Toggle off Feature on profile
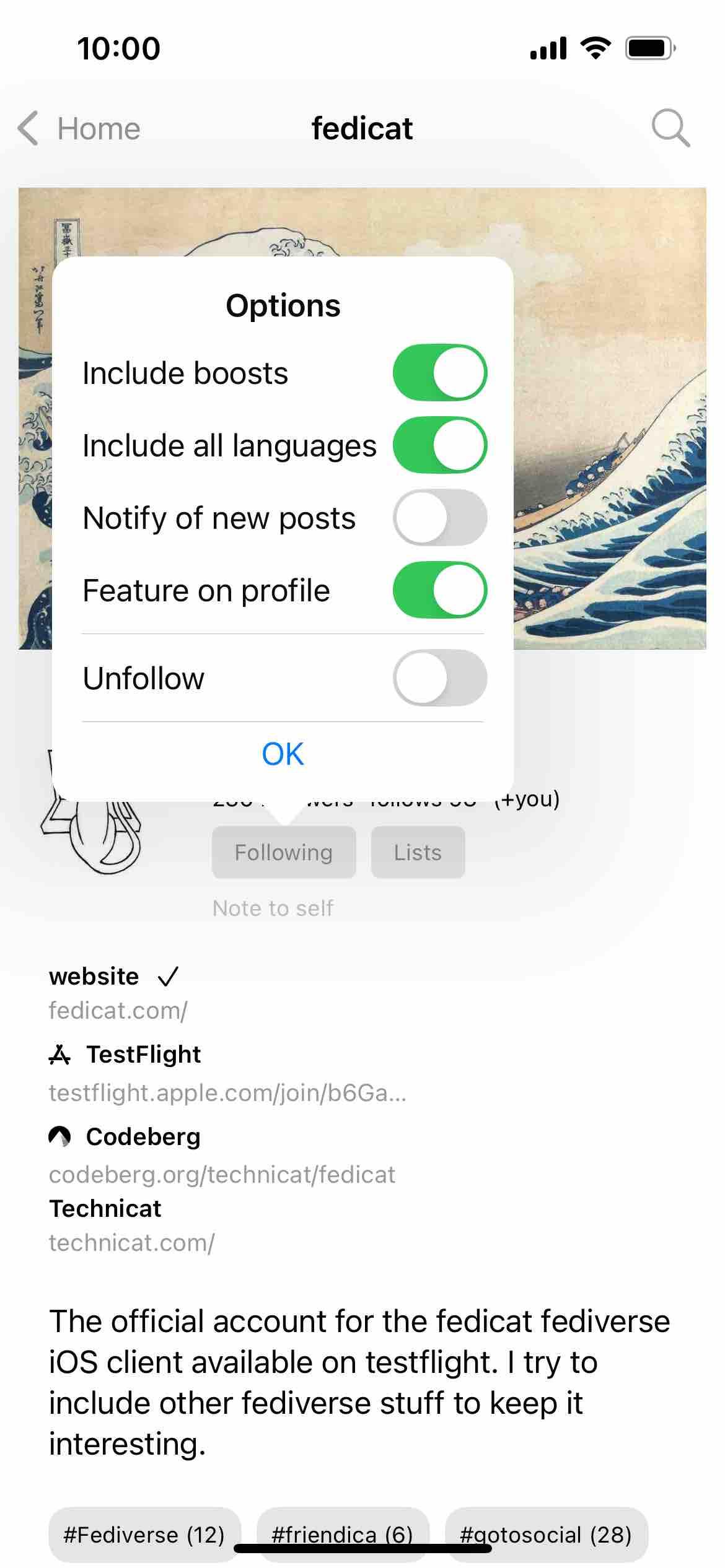 point(440,590)
